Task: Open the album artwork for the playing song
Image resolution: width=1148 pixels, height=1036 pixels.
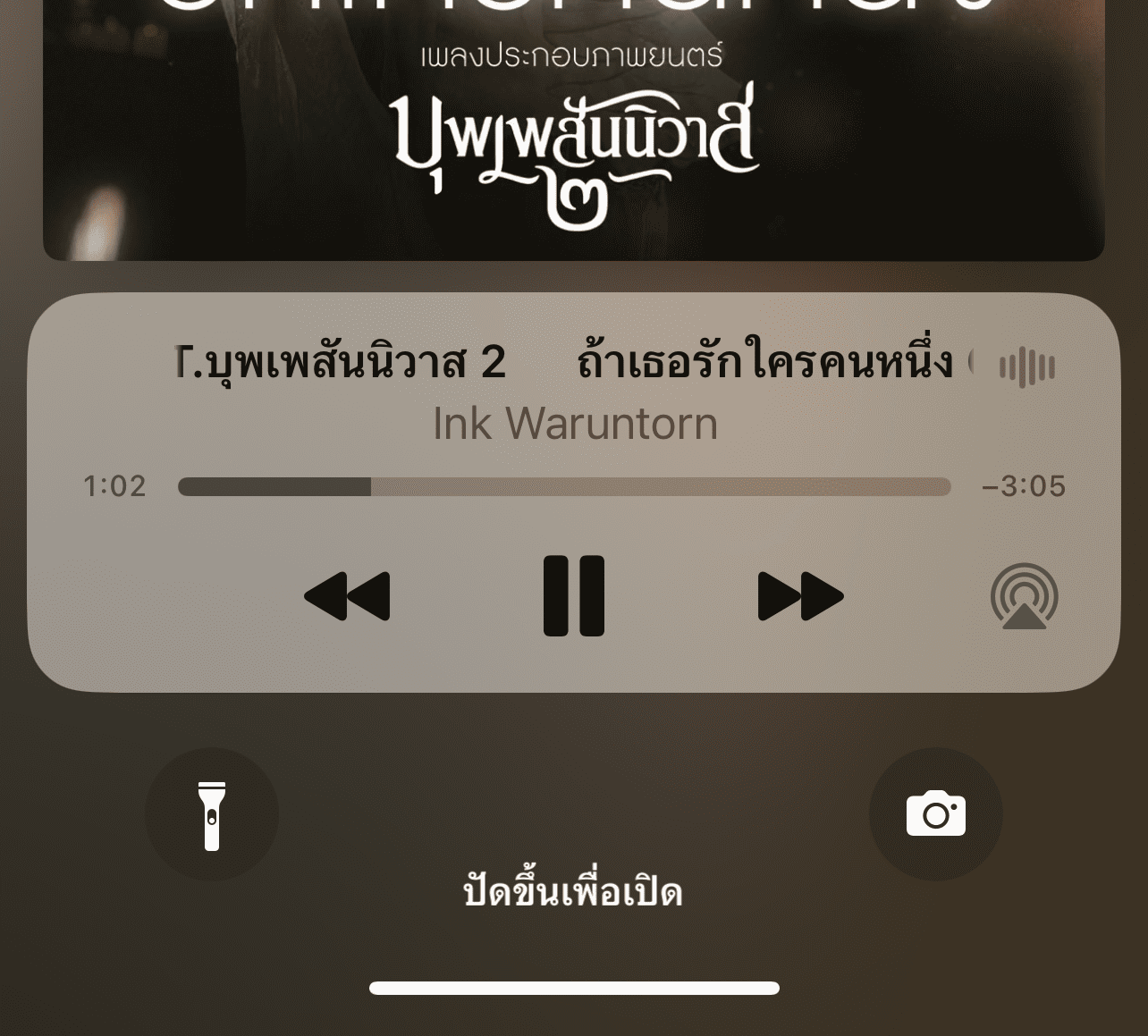Action: tap(574, 130)
